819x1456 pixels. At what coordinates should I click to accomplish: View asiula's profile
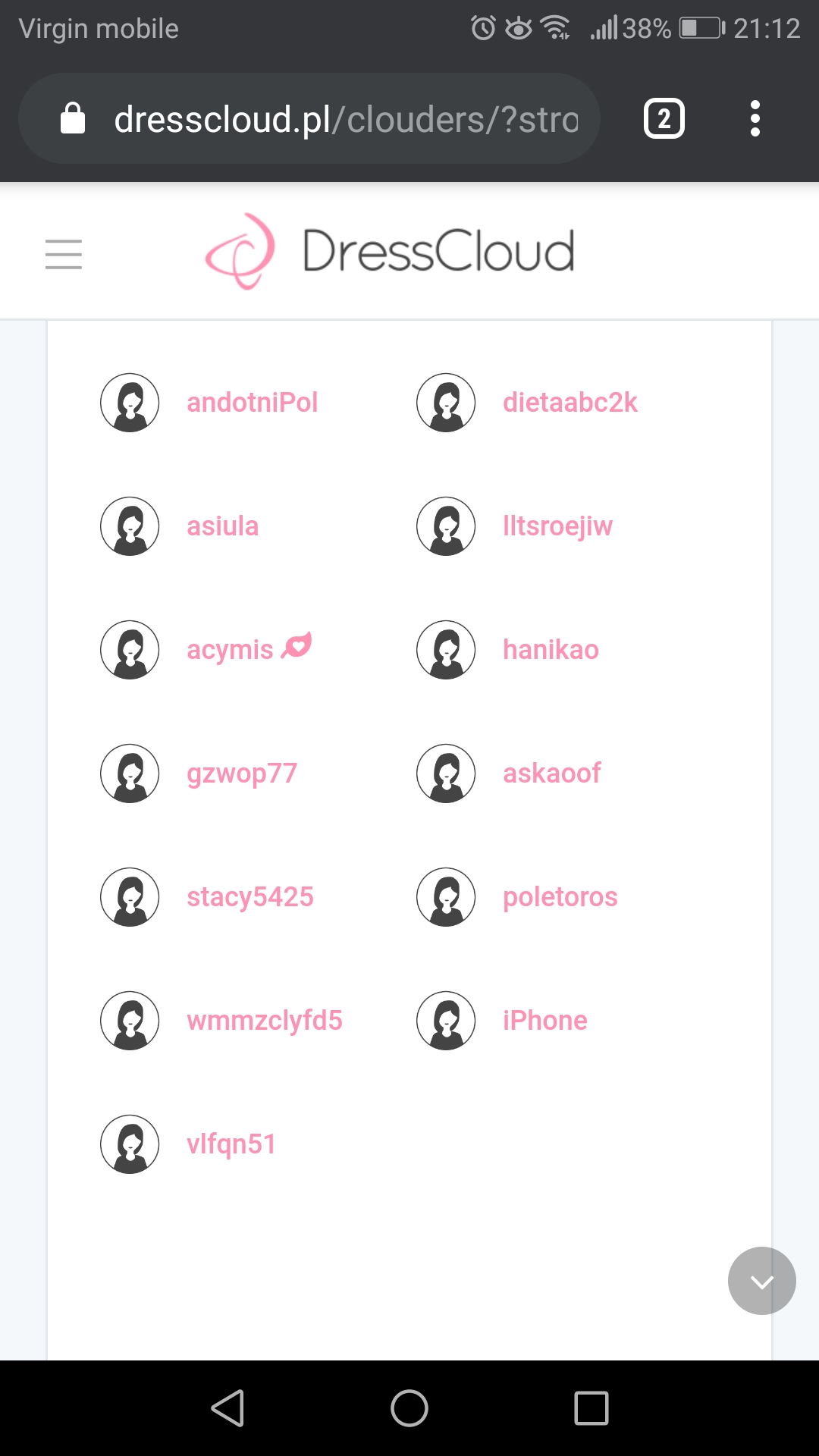(222, 526)
